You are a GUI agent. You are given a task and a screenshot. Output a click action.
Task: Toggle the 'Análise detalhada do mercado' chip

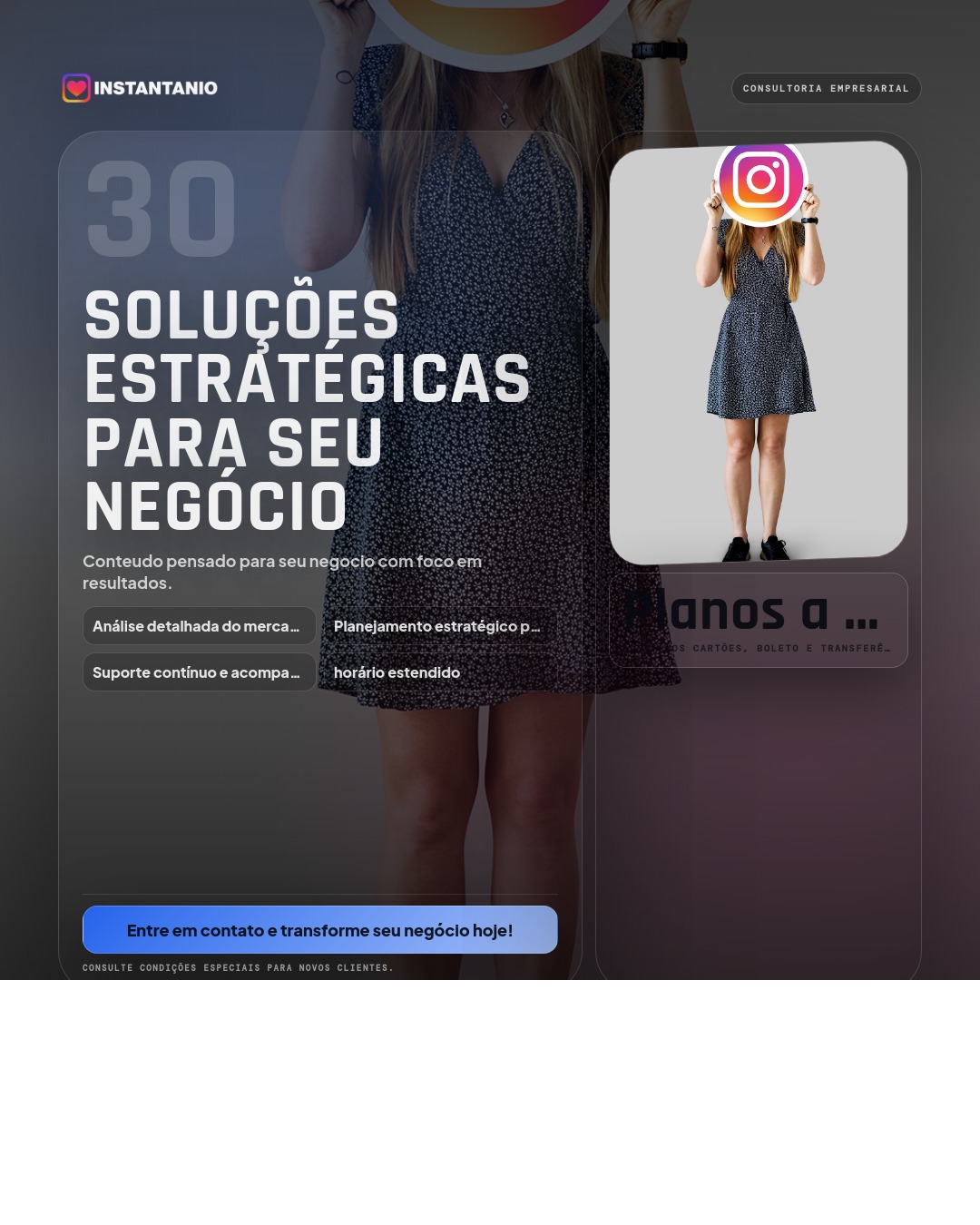[x=199, y=625]
